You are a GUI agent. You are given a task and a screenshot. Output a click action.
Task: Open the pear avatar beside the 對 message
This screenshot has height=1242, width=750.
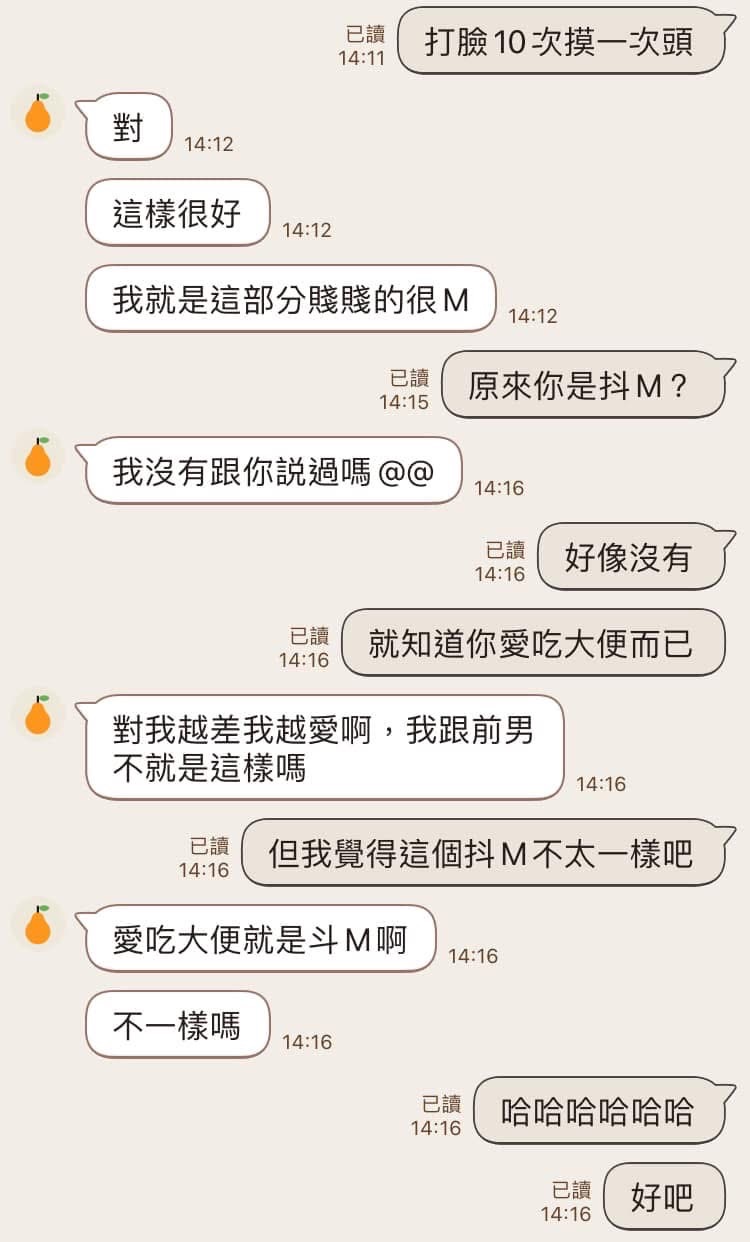point(38,113)
